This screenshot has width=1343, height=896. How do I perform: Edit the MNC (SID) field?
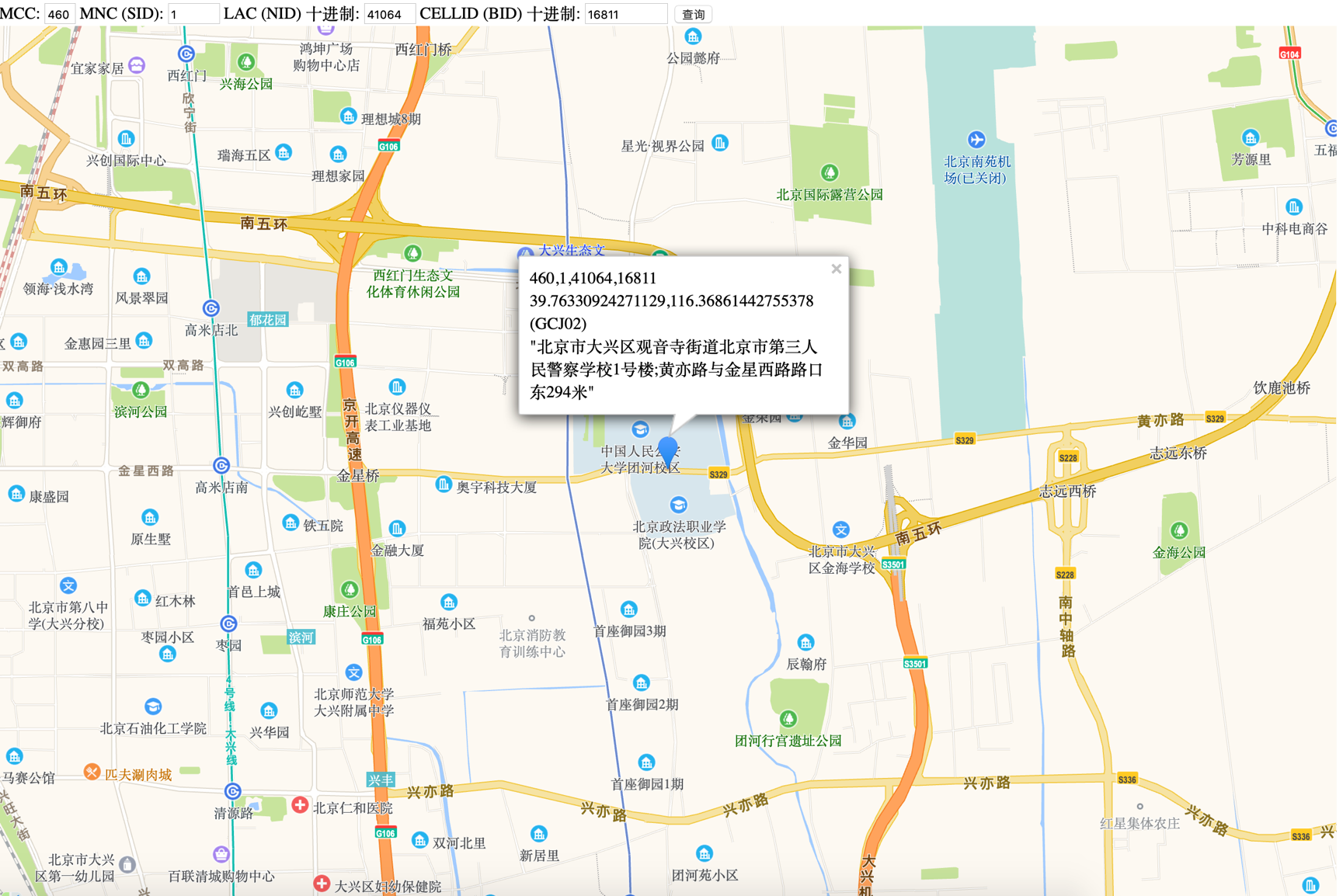[193, 14]
